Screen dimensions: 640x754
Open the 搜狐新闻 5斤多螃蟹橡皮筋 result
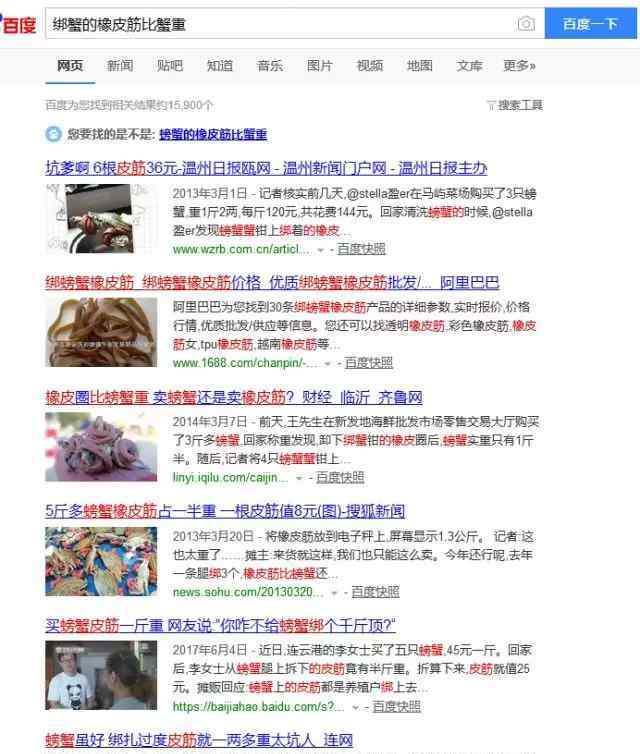coord(224,510)
